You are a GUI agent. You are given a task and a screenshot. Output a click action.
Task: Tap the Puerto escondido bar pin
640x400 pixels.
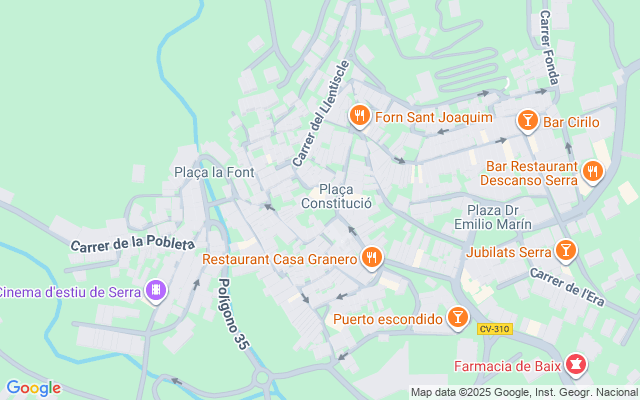point(458,319)
